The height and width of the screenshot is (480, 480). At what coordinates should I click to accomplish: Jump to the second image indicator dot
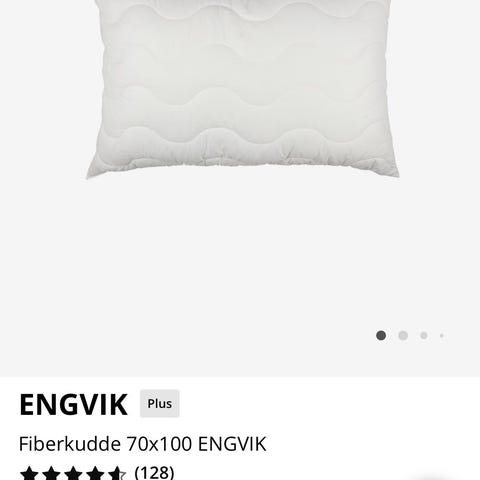coord(403,335)
